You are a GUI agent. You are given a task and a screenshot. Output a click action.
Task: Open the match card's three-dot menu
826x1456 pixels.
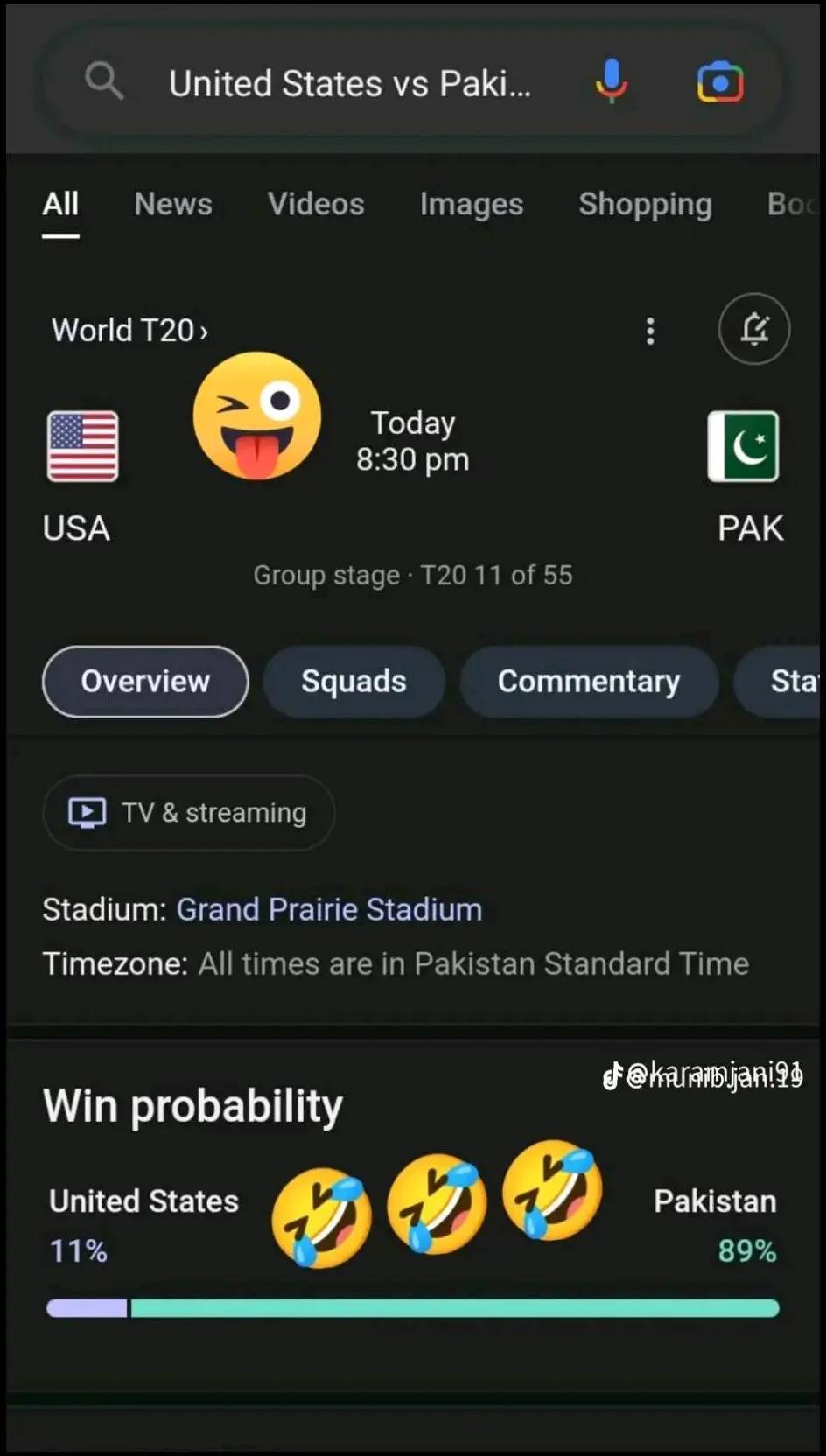(x=650, y=331)
